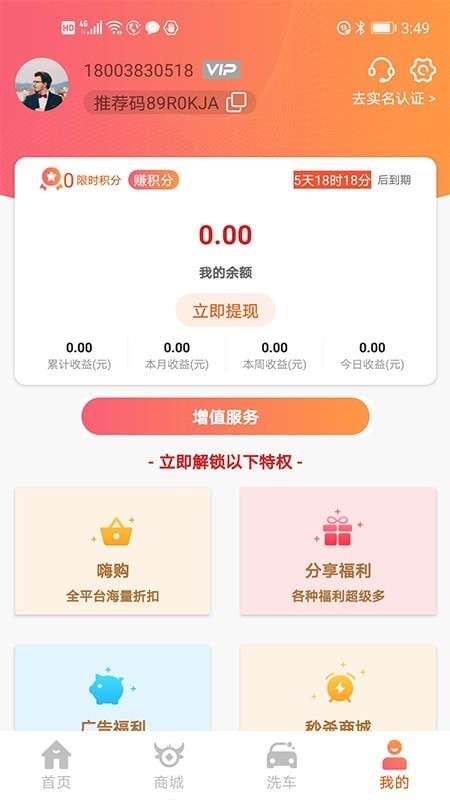Screen dimensions: 450x800
Task: Switch to the 洗车 car wash tab
Action: [x=282, y=765]
